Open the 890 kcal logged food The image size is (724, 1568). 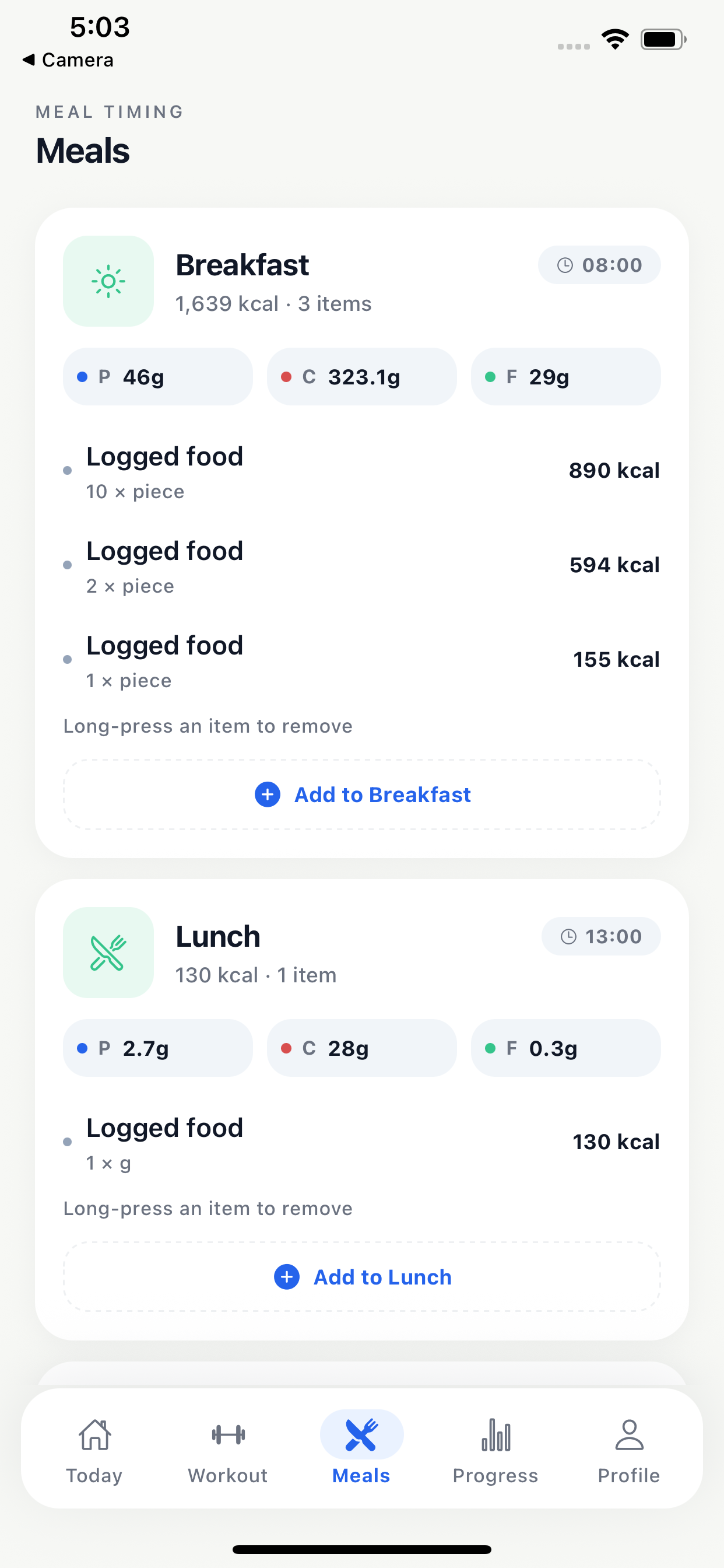point(362,472)
